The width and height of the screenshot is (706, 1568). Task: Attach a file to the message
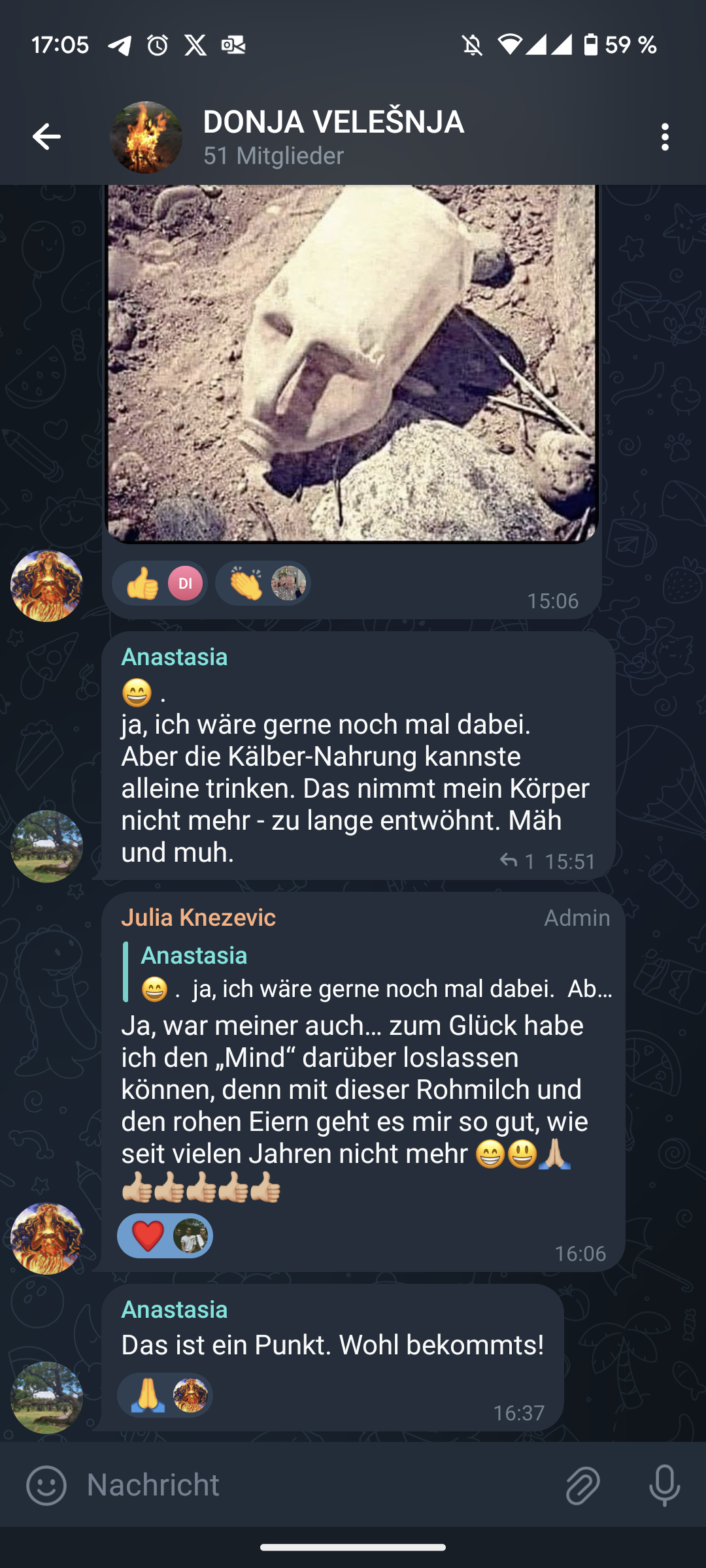pos(582,1485)
